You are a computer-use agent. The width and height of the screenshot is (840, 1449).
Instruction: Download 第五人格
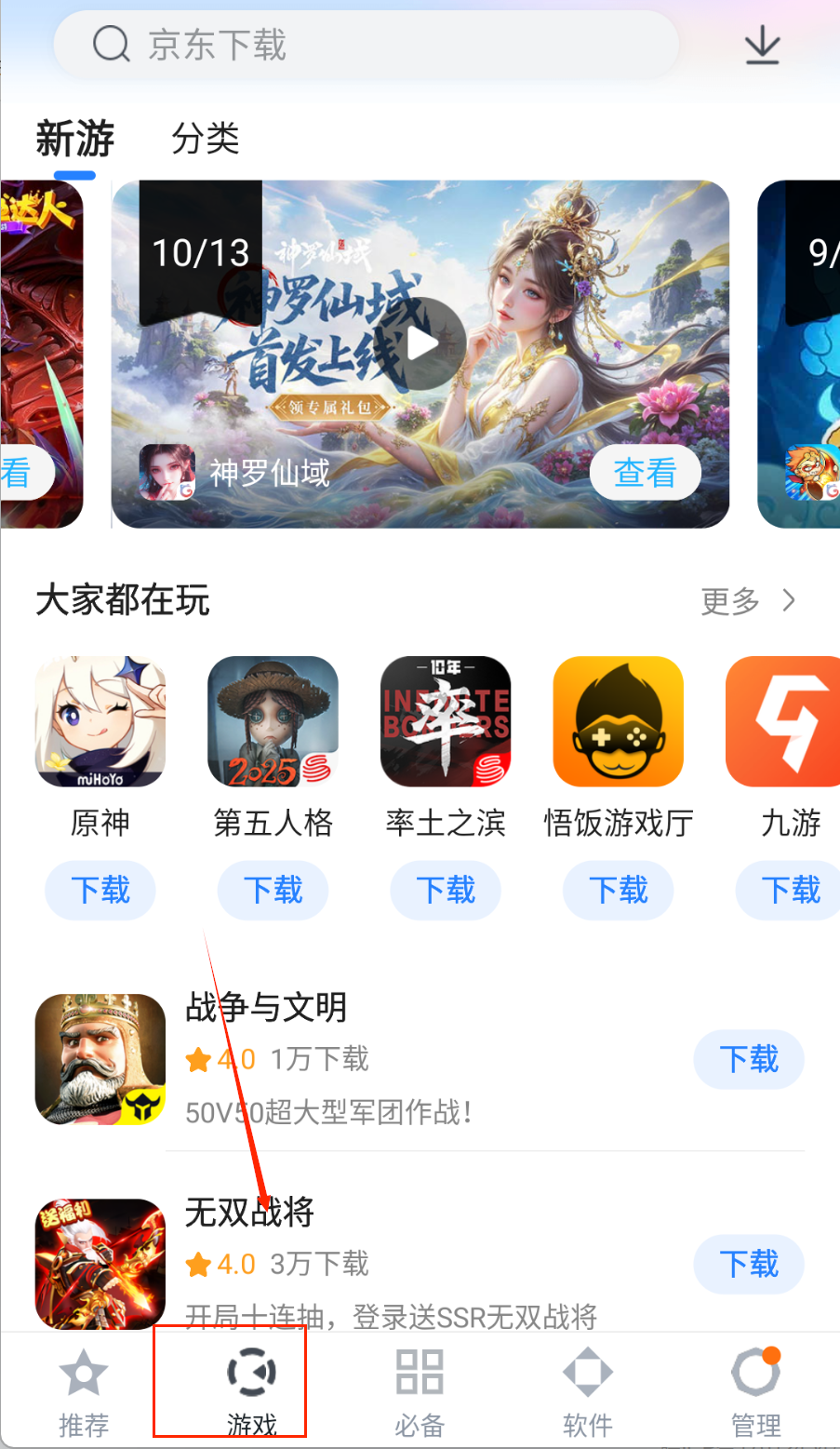pyautogui.click(x=273, y=890)
